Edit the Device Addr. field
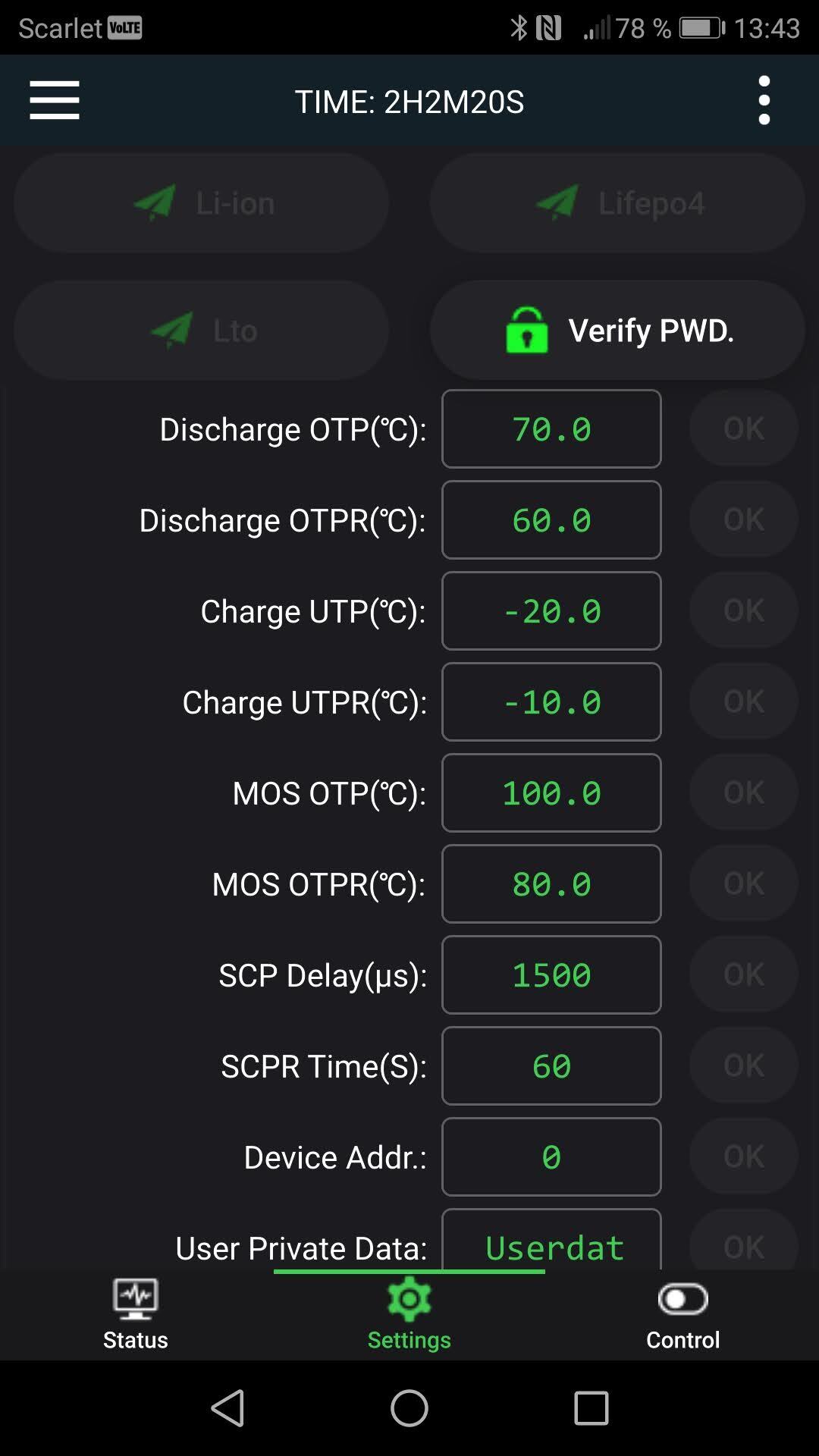 point(551,1157)
